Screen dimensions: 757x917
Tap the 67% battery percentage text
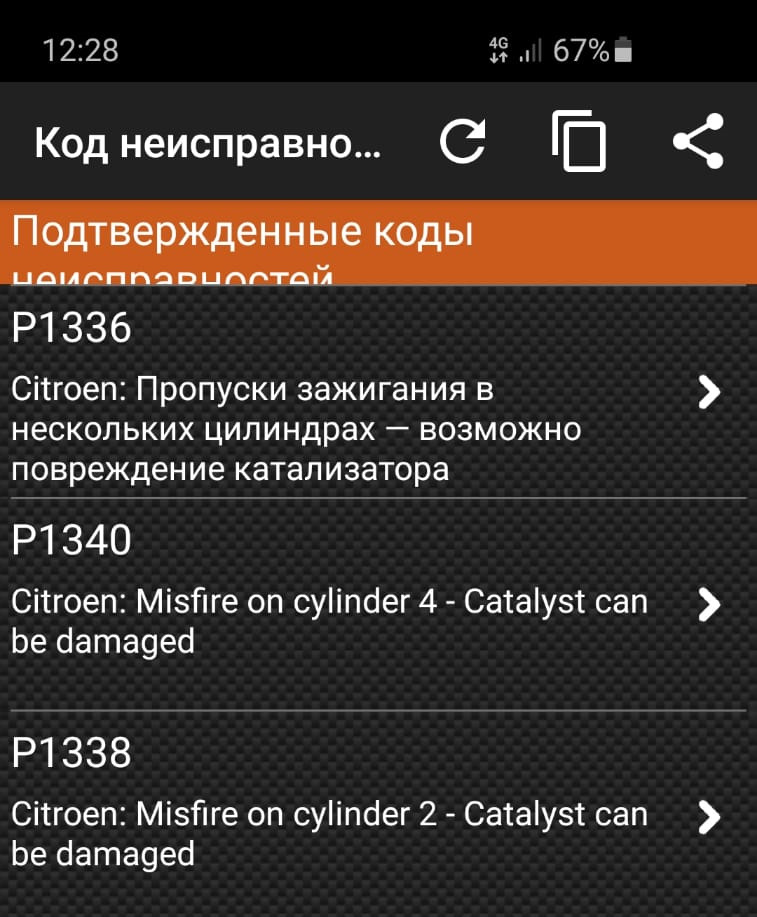point(580,48)
